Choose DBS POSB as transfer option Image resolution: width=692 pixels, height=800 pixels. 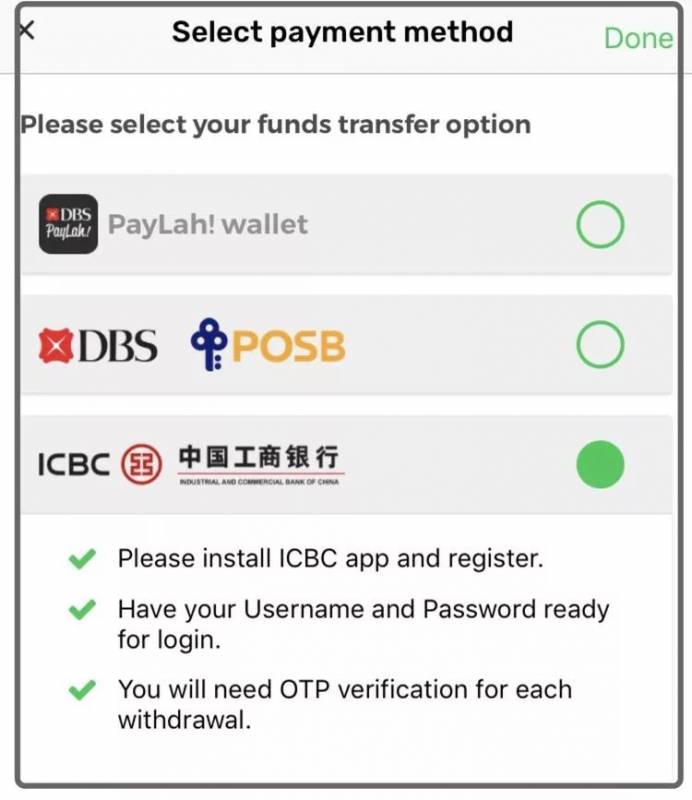coord(600,346)
